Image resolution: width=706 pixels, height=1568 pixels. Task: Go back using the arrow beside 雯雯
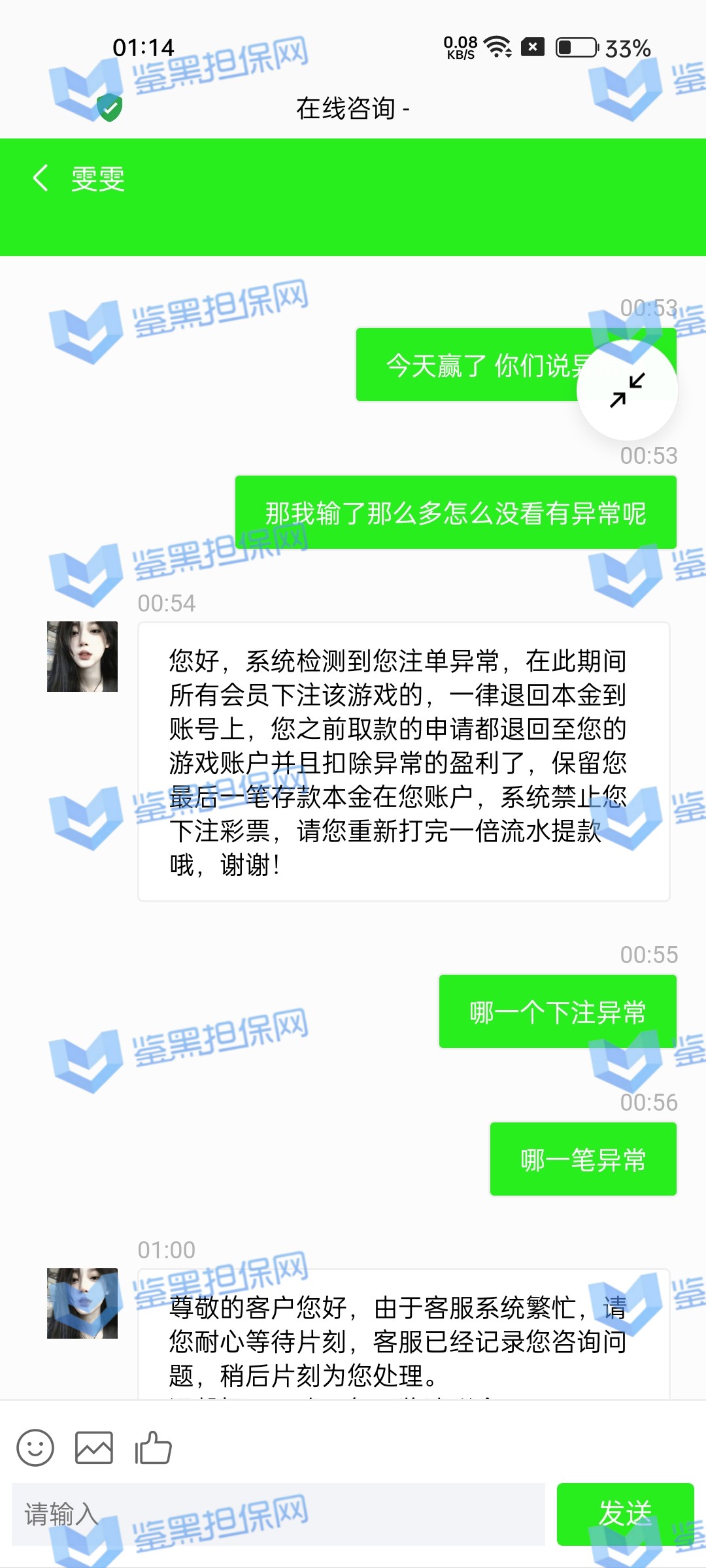tap(41, 178)
